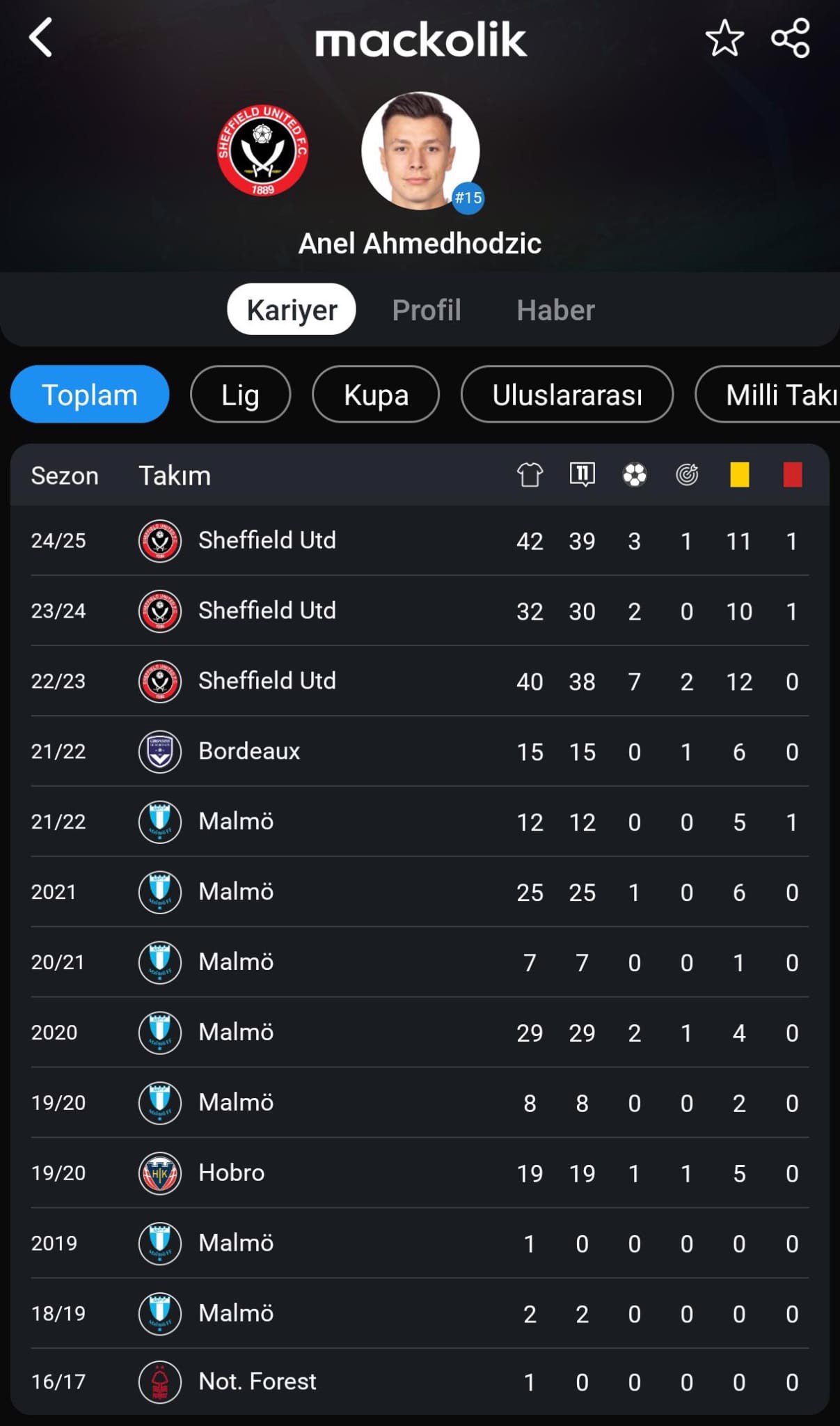Image resolution: width=840 pixels, height=1426 pixels.
Task: Open the 21/22 Bordeaux season row
Action: click(420, 751)
